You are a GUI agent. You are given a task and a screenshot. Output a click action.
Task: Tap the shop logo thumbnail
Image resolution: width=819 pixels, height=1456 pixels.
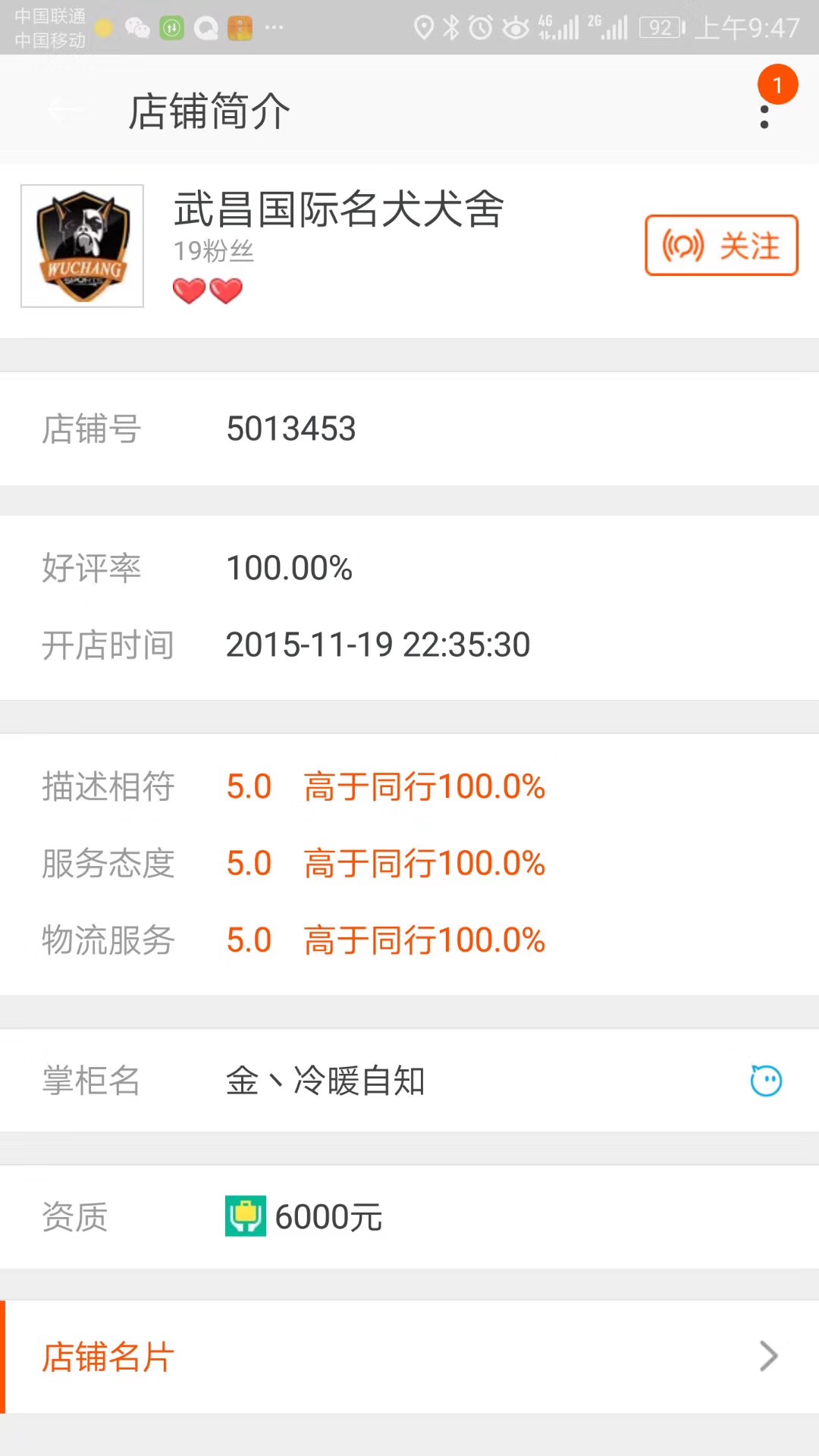tap(82, 246)
